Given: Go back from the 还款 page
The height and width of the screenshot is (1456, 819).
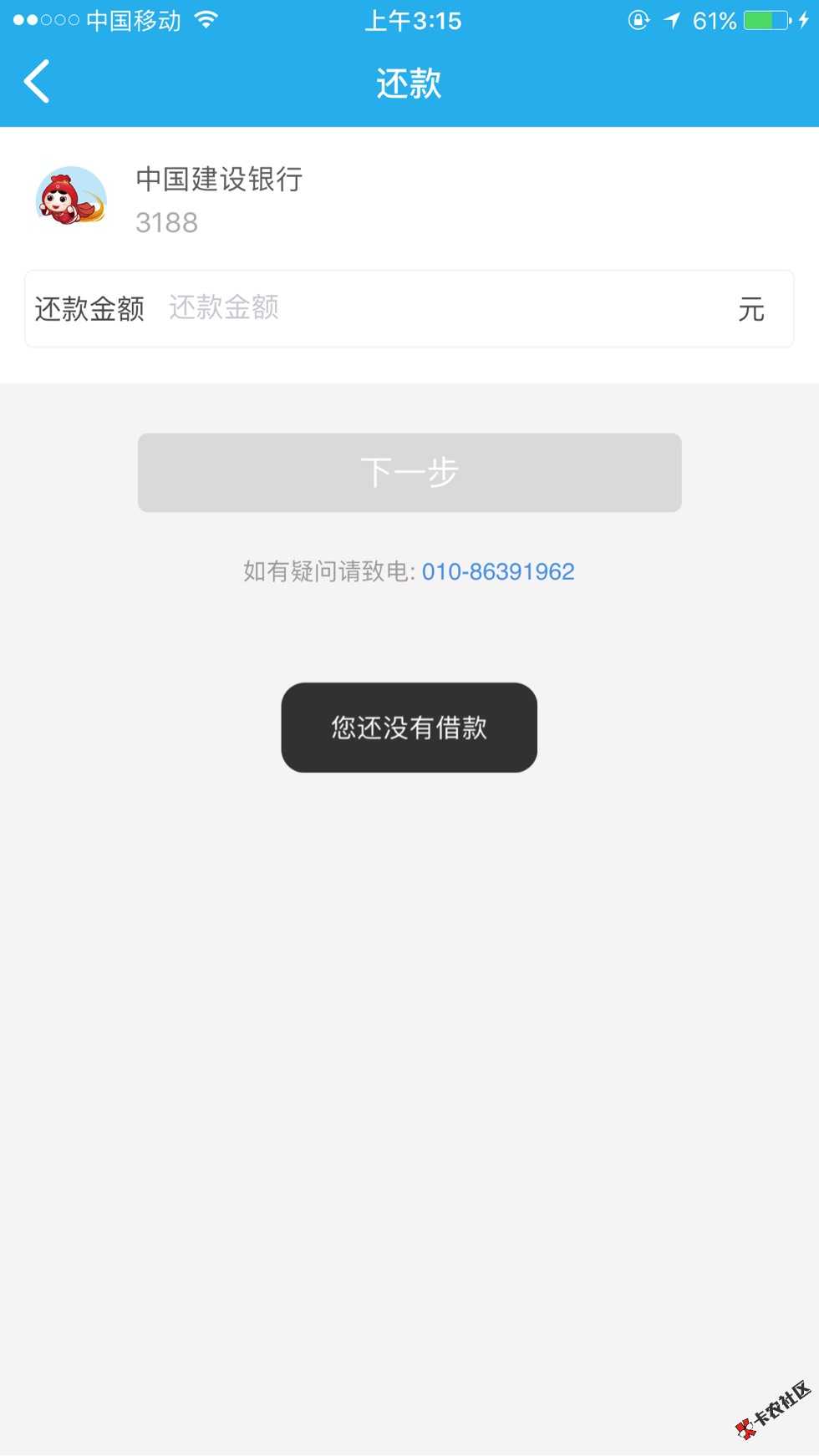Looking at the screenshot, I should tap(37, 82).
